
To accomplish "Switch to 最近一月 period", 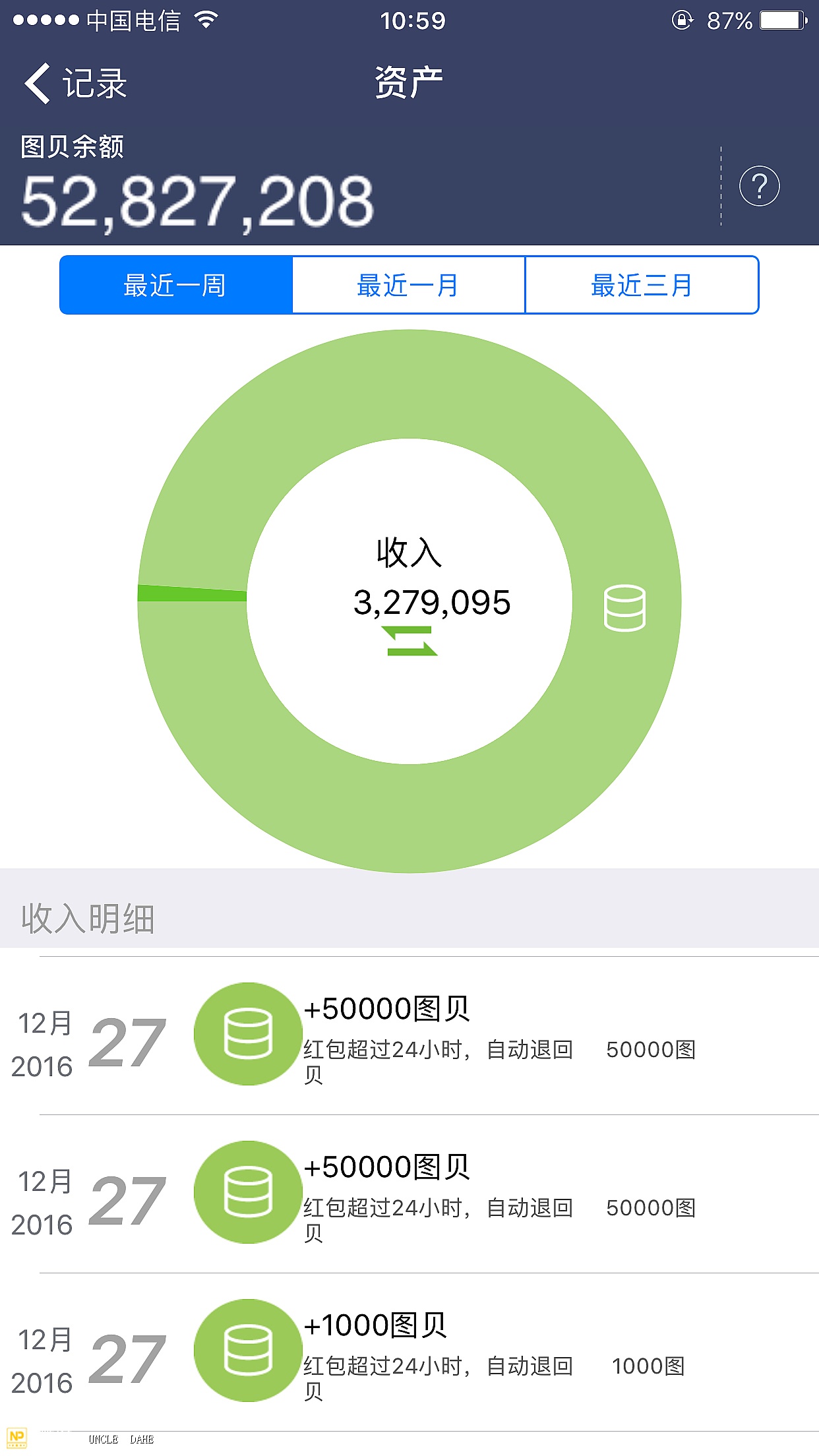I will [x=408, y=286].
